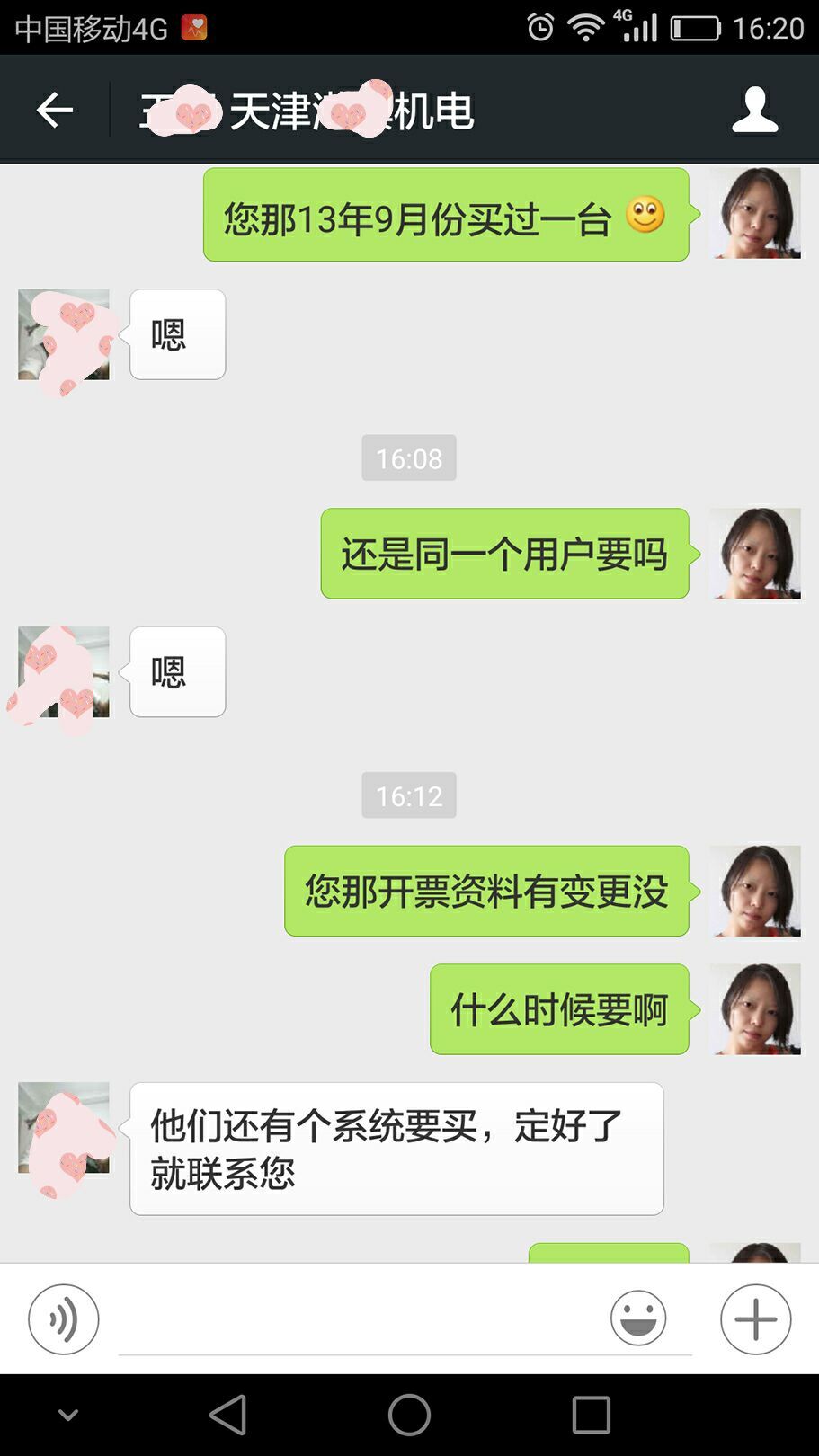Tap the back arrow to leave chat

click(53, 108)
